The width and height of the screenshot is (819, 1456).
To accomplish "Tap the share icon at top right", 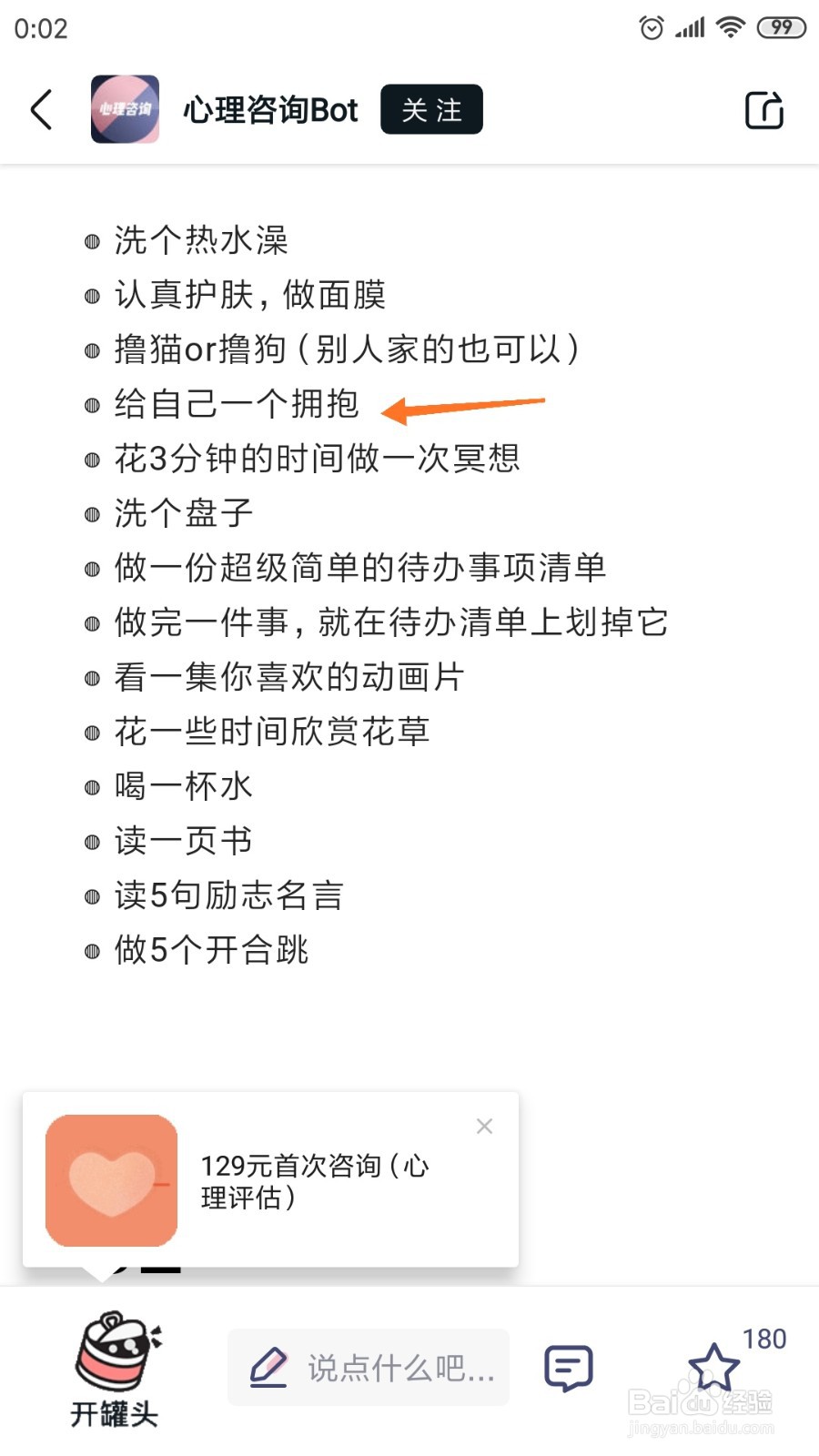I will tap(764, 109).
